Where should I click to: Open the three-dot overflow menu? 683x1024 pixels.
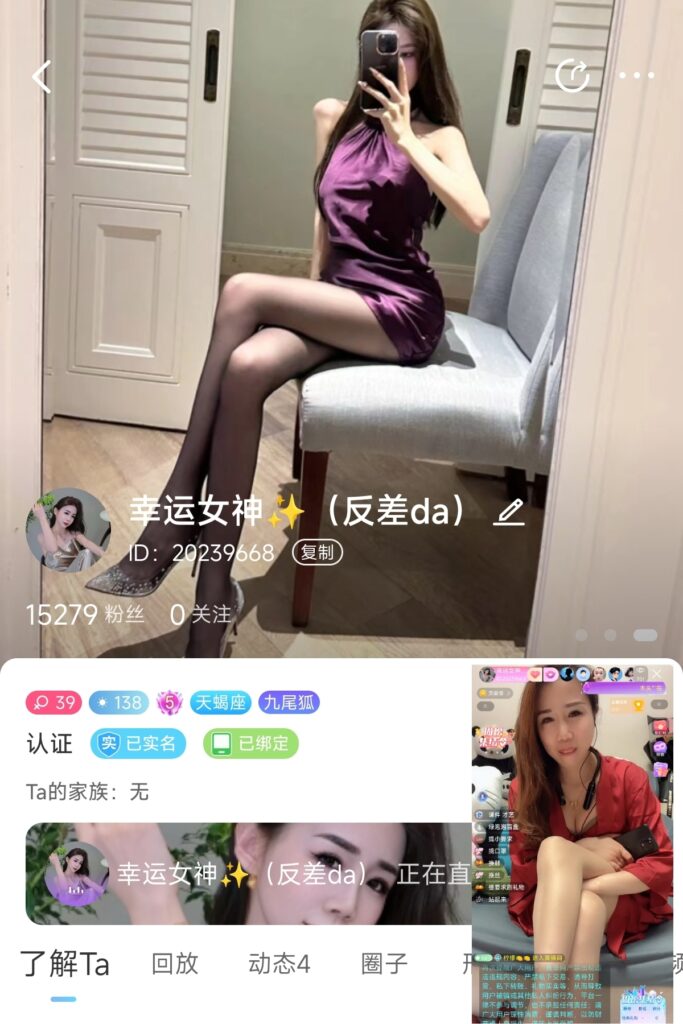pyautogui.click(x=636, y=75)
